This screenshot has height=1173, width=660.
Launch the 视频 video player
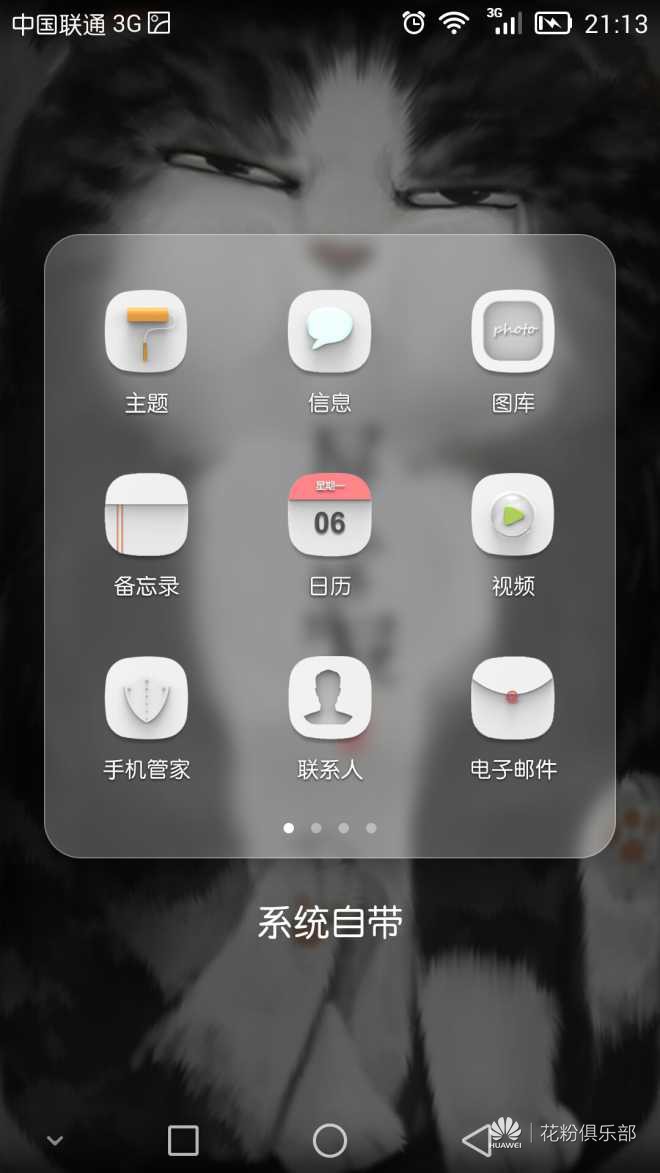tap(512, 515)
